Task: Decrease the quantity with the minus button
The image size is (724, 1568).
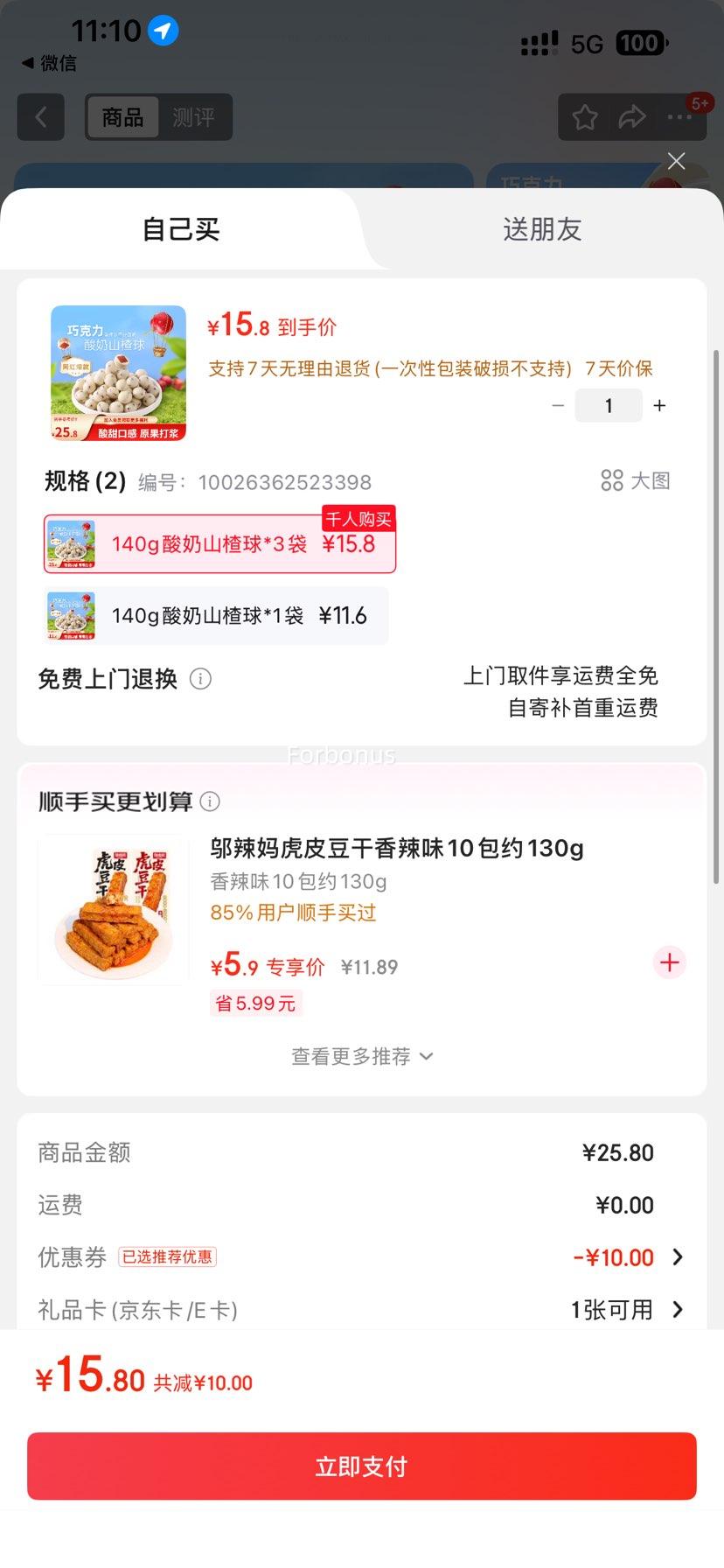Action: point(558,406)
